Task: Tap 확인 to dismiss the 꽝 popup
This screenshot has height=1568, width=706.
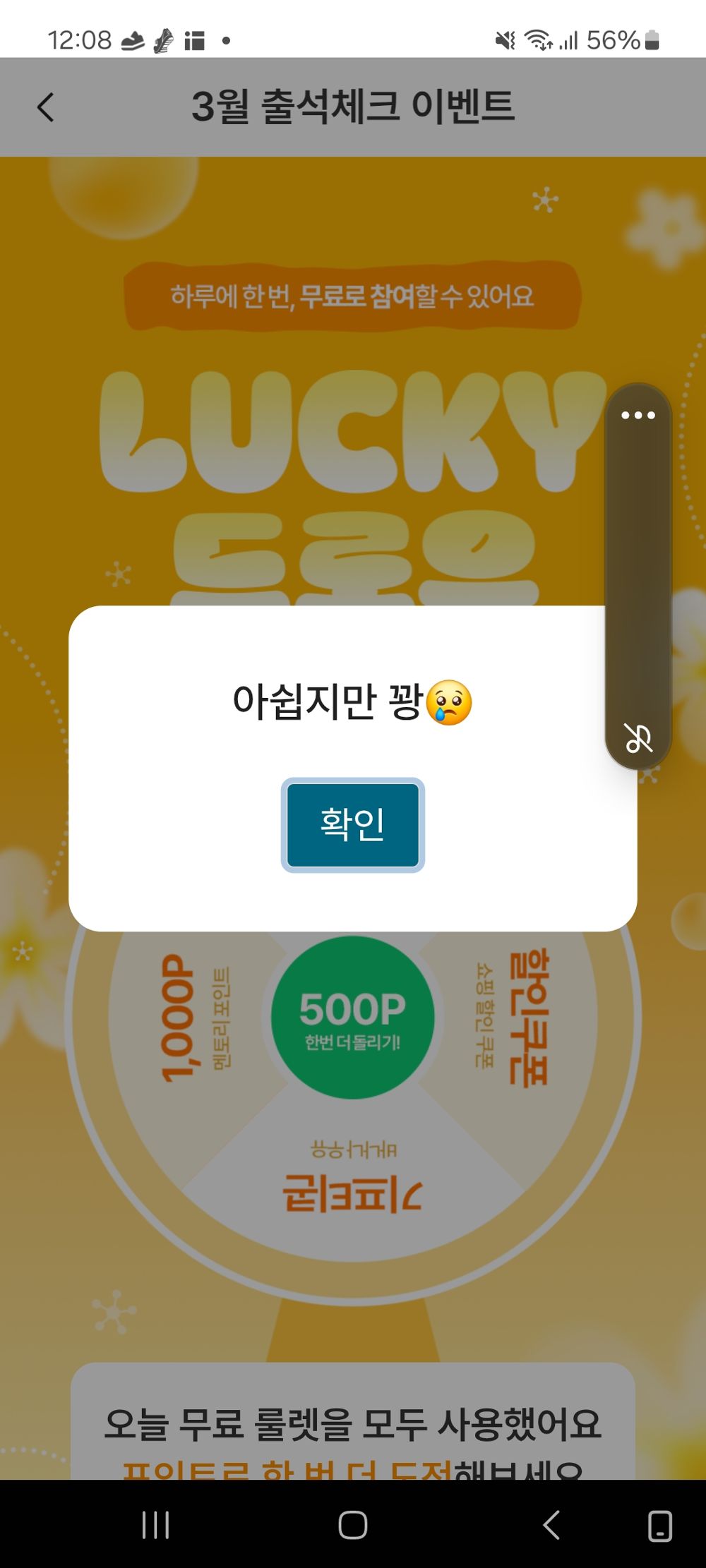Action: click(353, 826)
